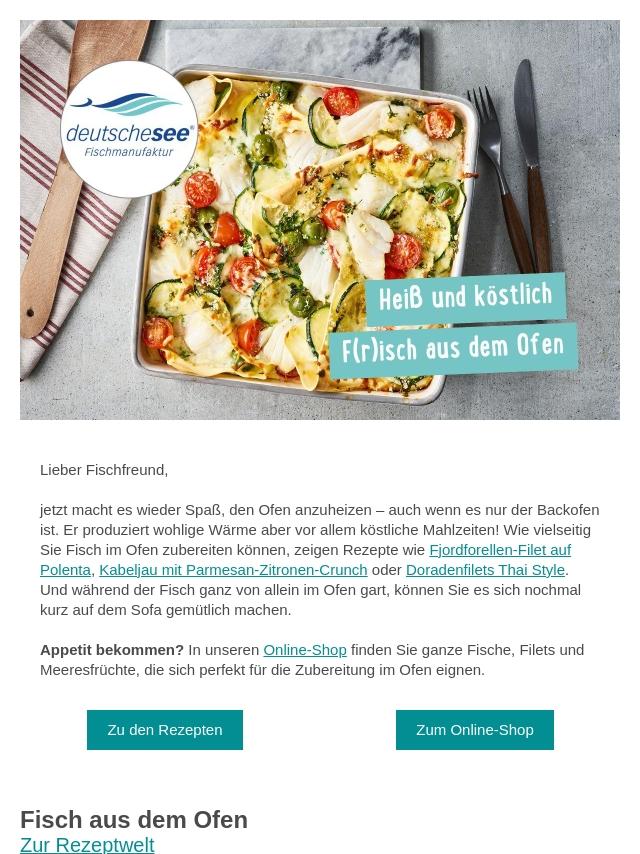Open the Zur Rezeptwelt link
This screenshot has height=854, width=640.
click(87, 844)
